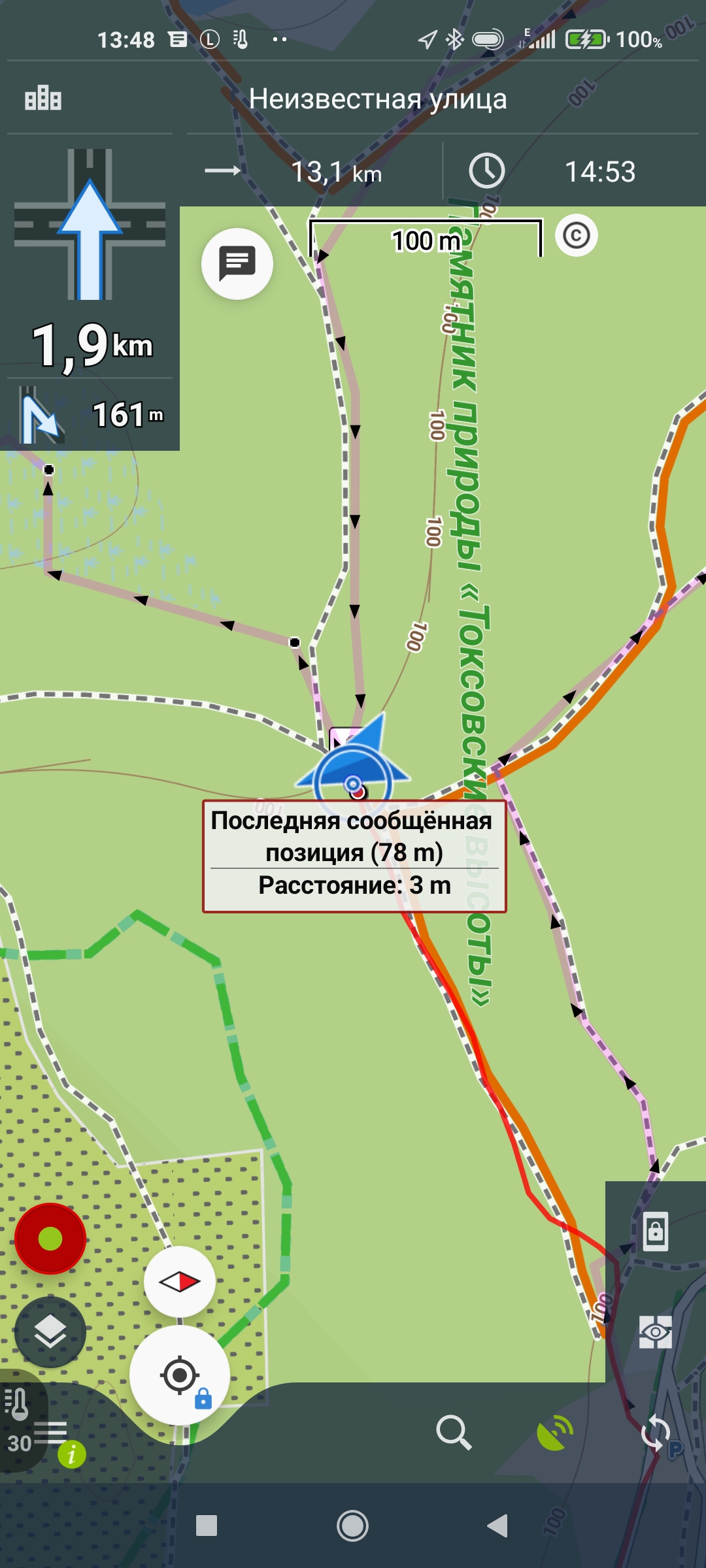This screenshot has width=706, height=1568.
Task: Tap the copyright info button
Action: pyautogui.click(x=576, y=235)
